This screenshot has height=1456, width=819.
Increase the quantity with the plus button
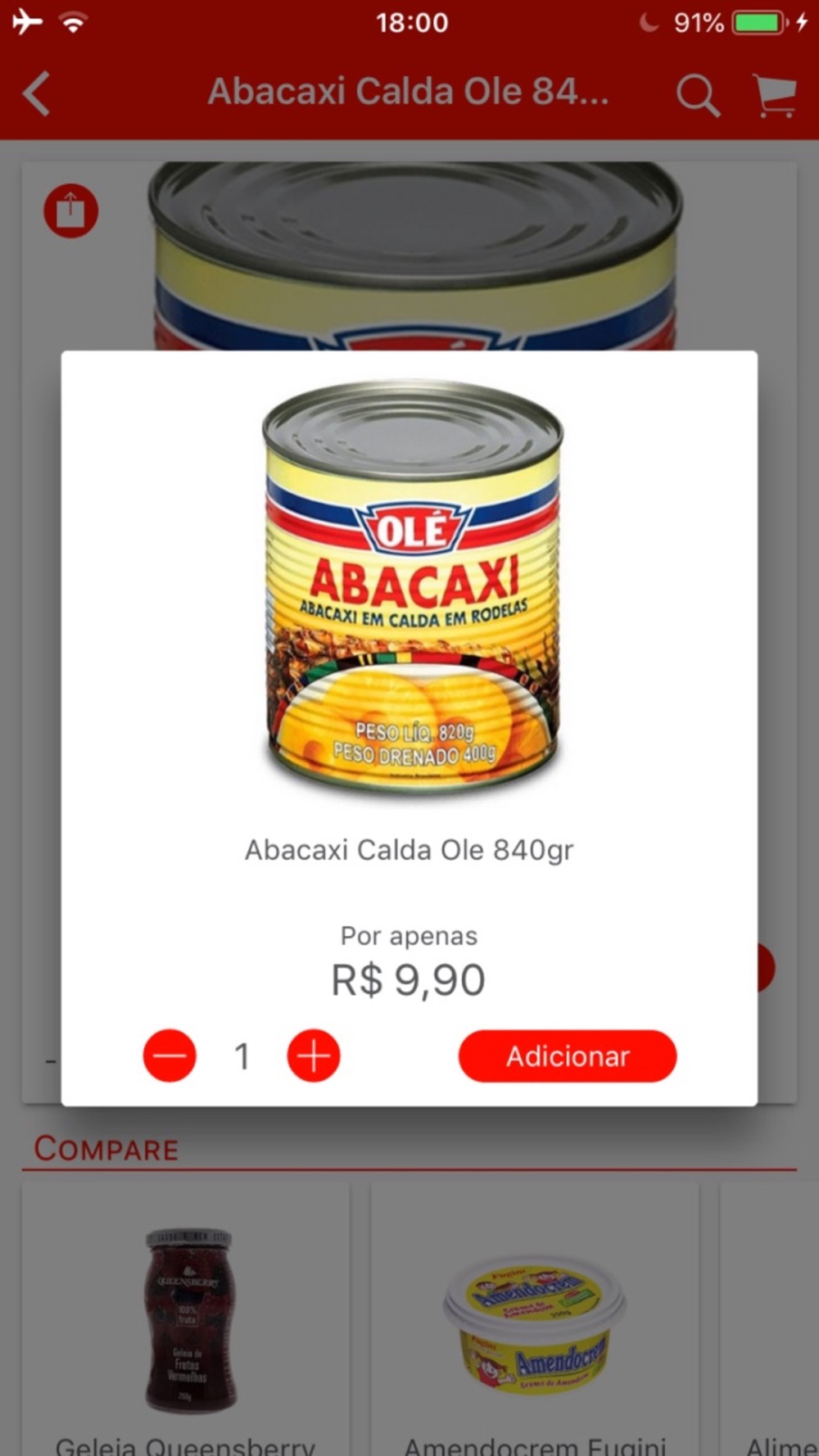313,1056
